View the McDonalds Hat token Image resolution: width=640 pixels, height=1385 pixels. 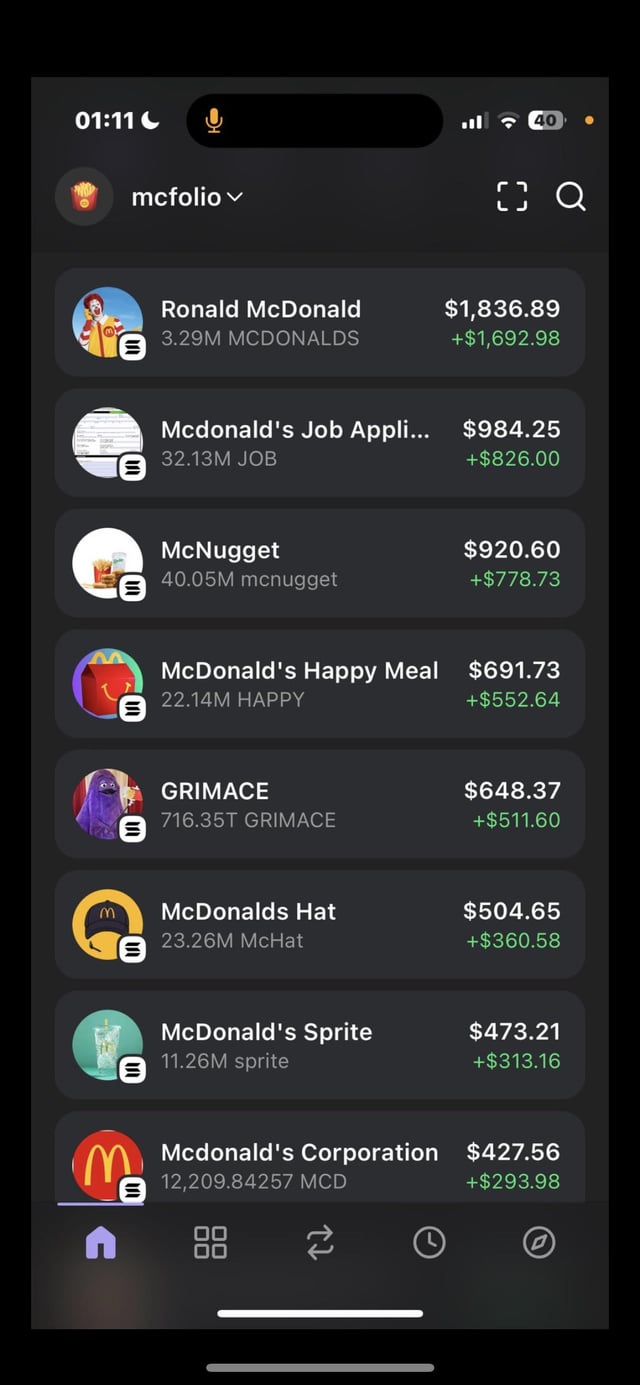(320, 925)
